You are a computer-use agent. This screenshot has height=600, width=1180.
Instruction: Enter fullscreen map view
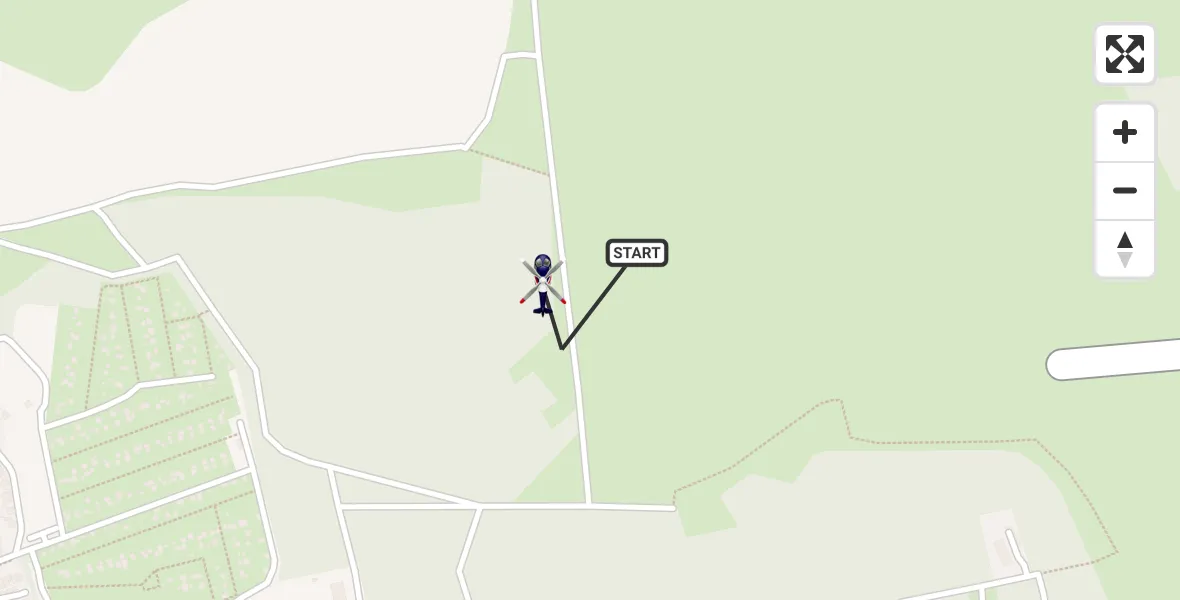(x=1124, y=54)
